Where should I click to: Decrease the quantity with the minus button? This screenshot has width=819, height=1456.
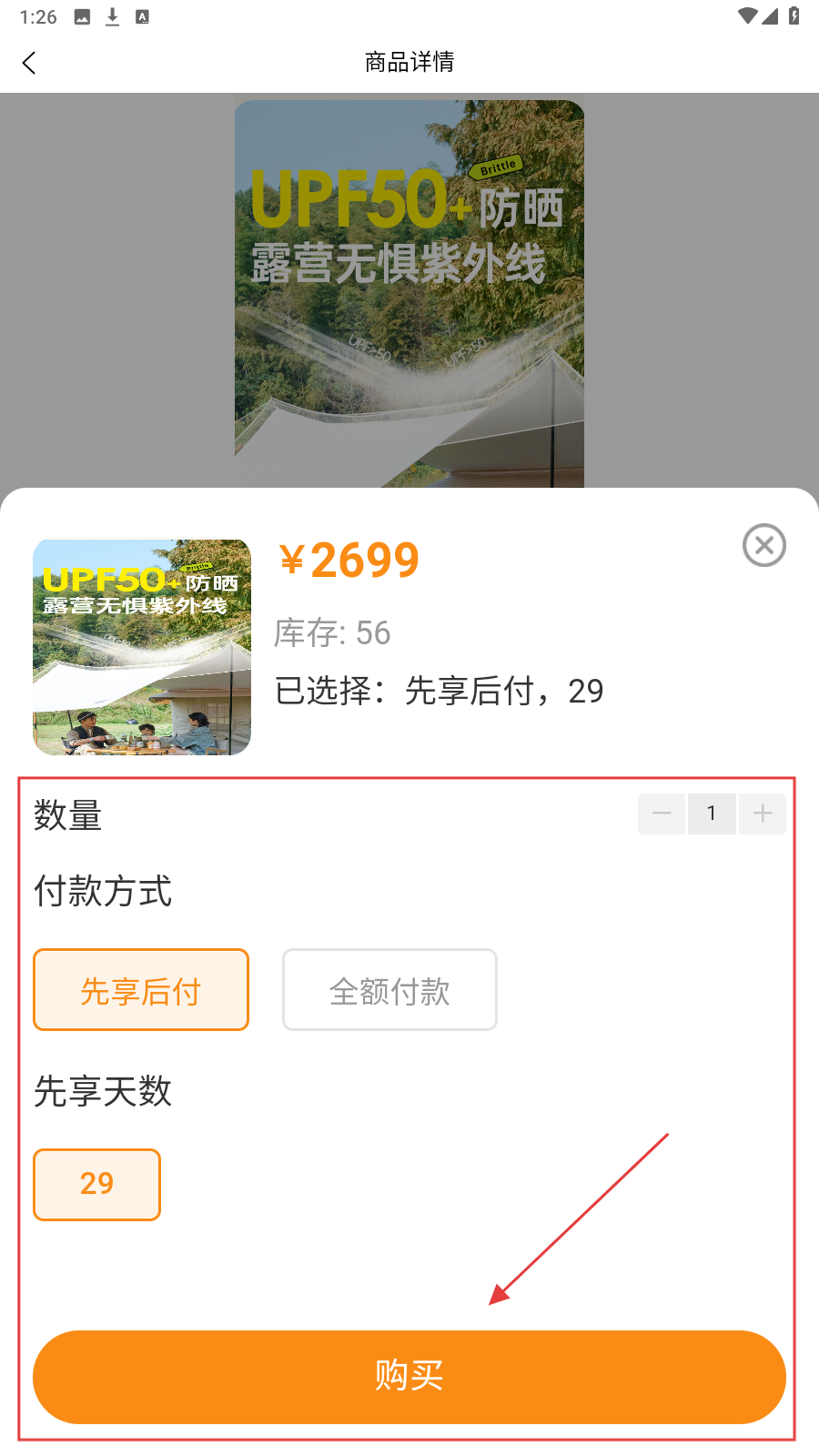(x=662, y=814)
